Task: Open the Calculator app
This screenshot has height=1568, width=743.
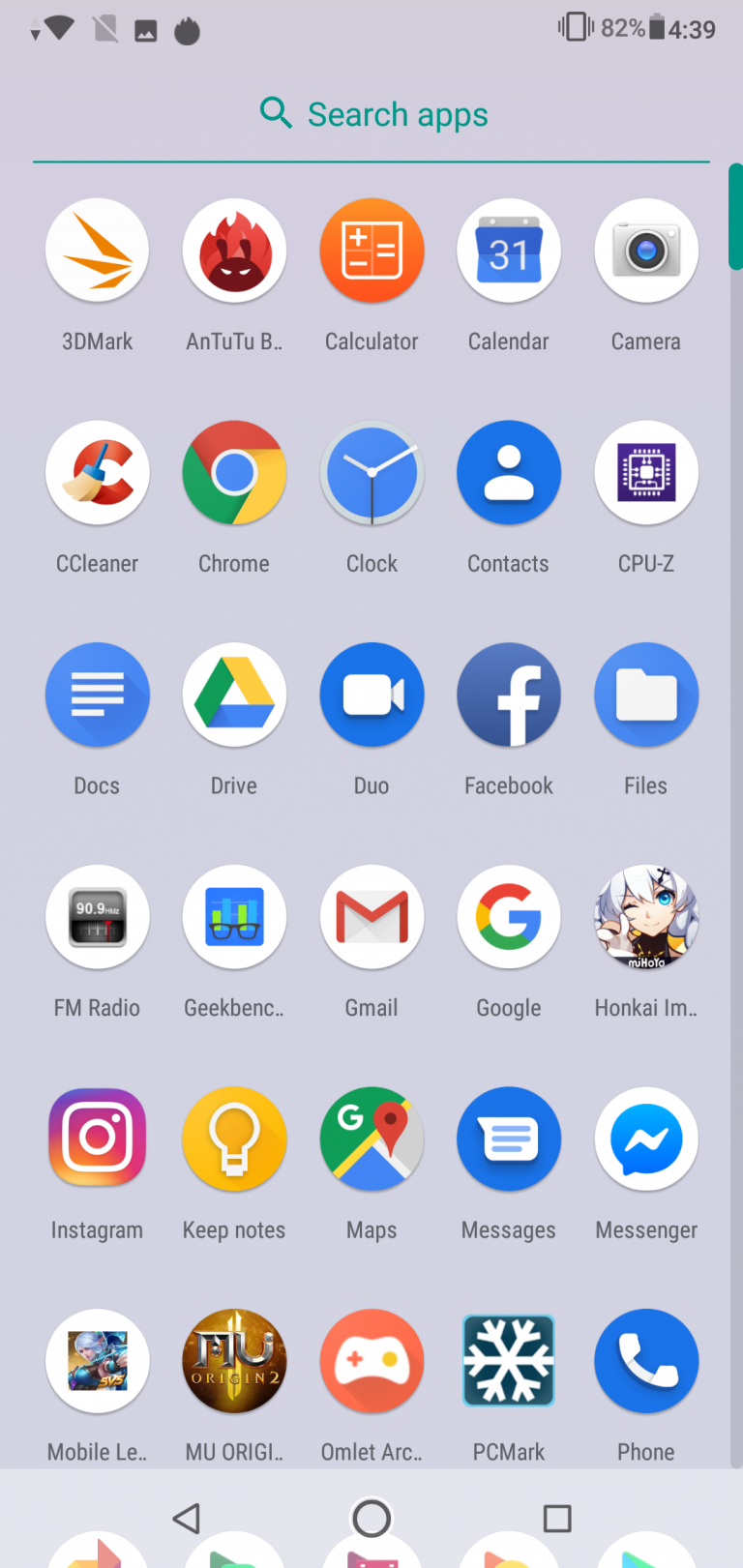Action: click(x=371, y=251)
